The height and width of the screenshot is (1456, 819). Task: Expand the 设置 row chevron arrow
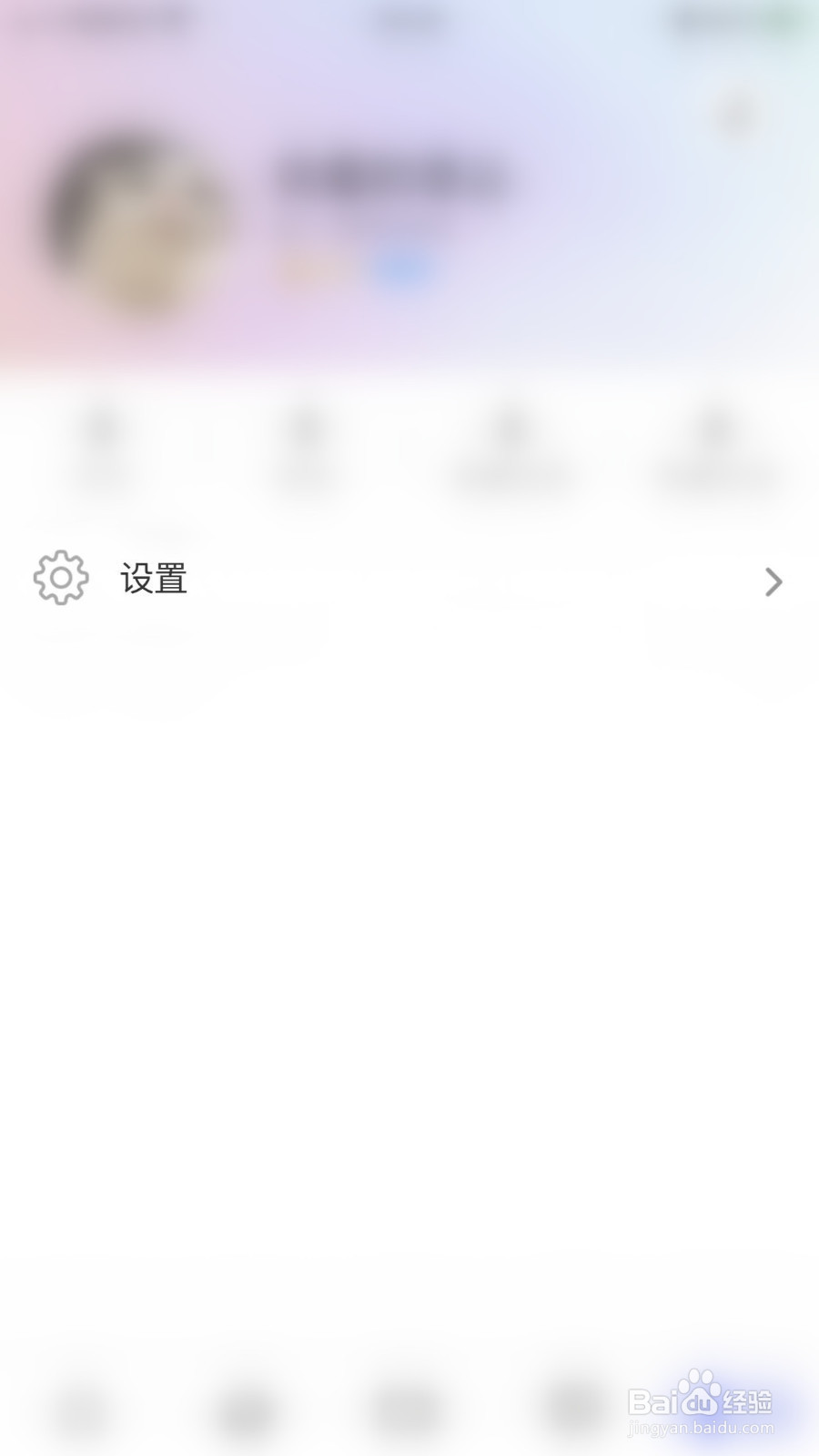[x=773, y=581]
